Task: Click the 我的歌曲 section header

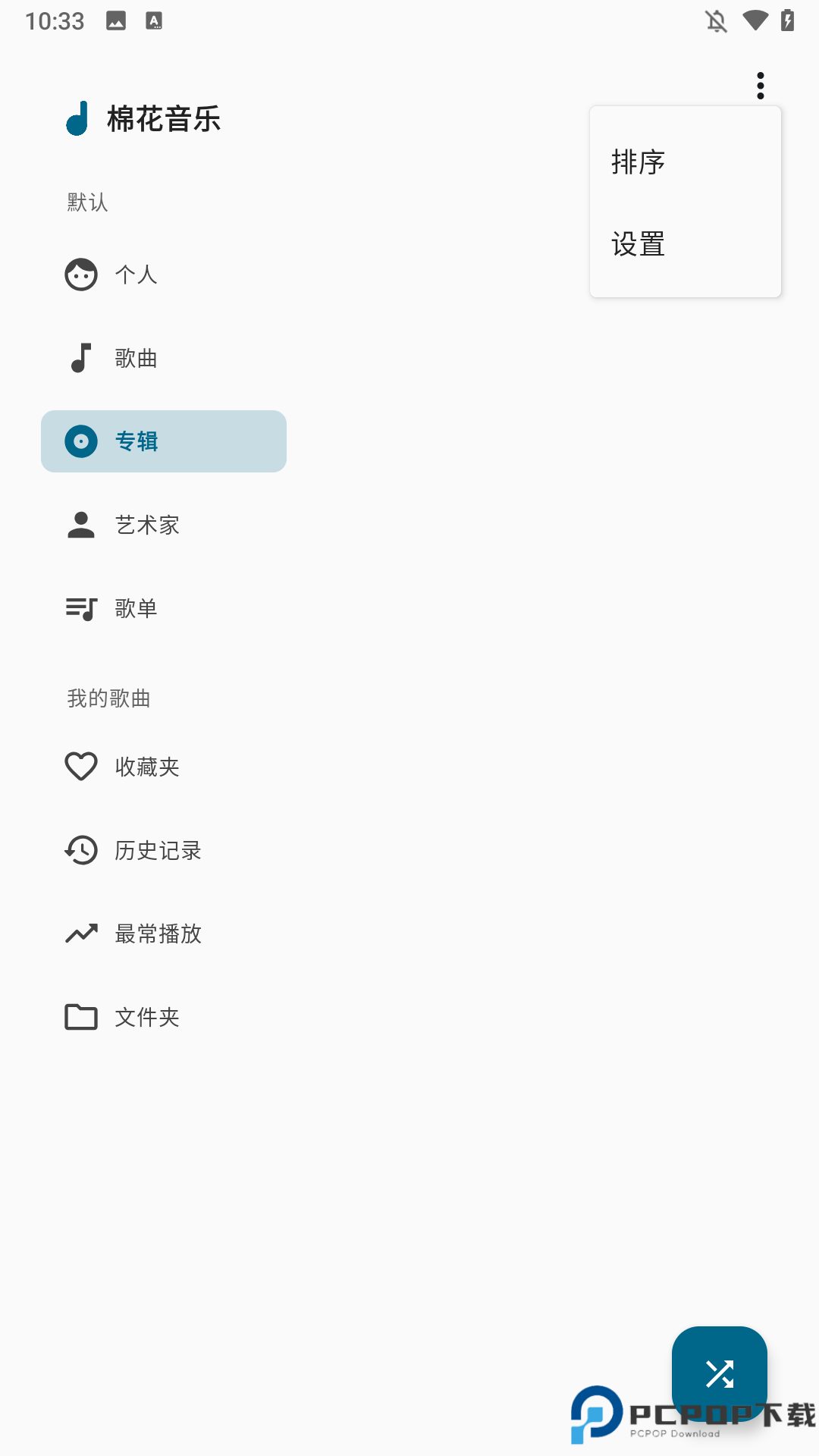Action: click(107, 698)
